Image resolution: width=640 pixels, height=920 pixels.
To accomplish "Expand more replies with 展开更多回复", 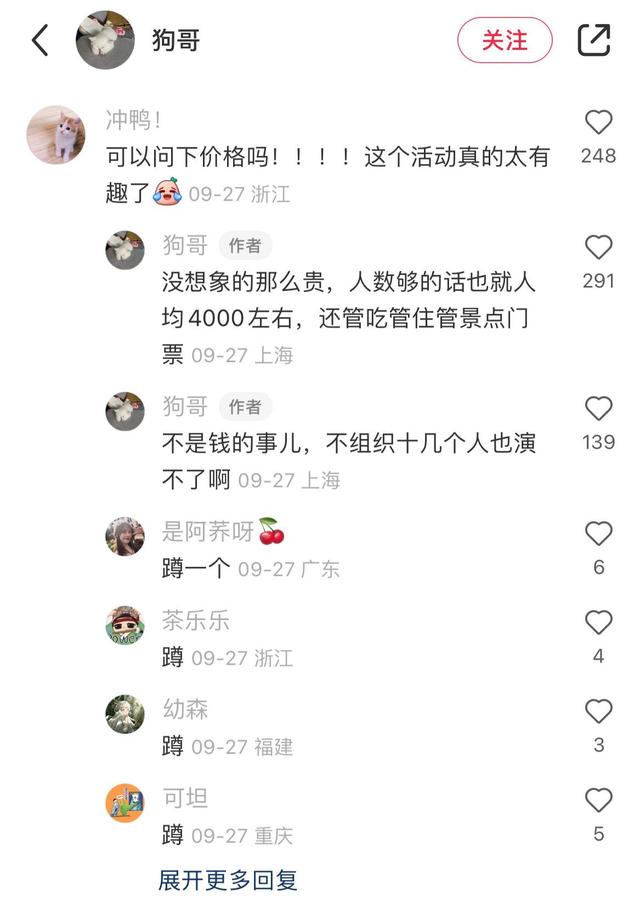I will tap(228, 880).
